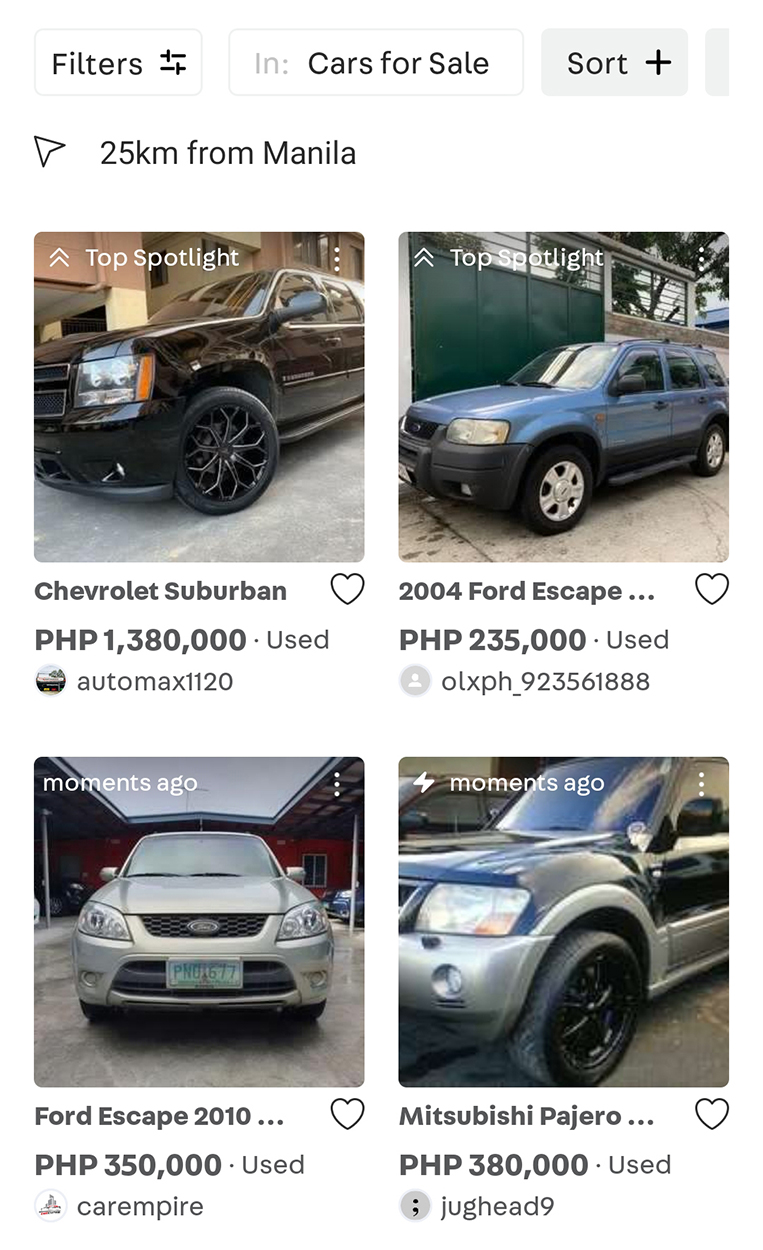
Task: Tap the Cars for Sale category field
Action: tap(376, 63)
